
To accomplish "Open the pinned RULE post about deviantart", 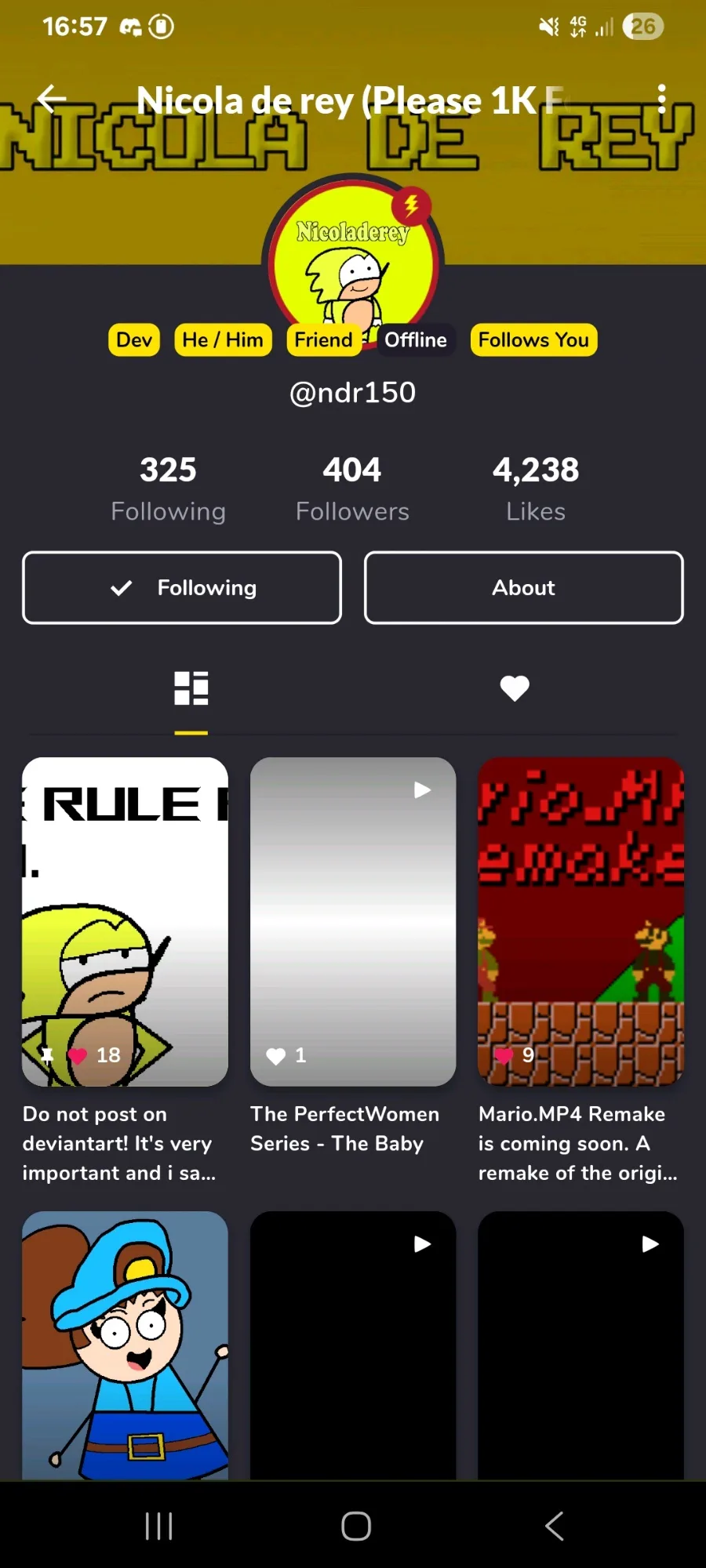I will click(125, 922).
